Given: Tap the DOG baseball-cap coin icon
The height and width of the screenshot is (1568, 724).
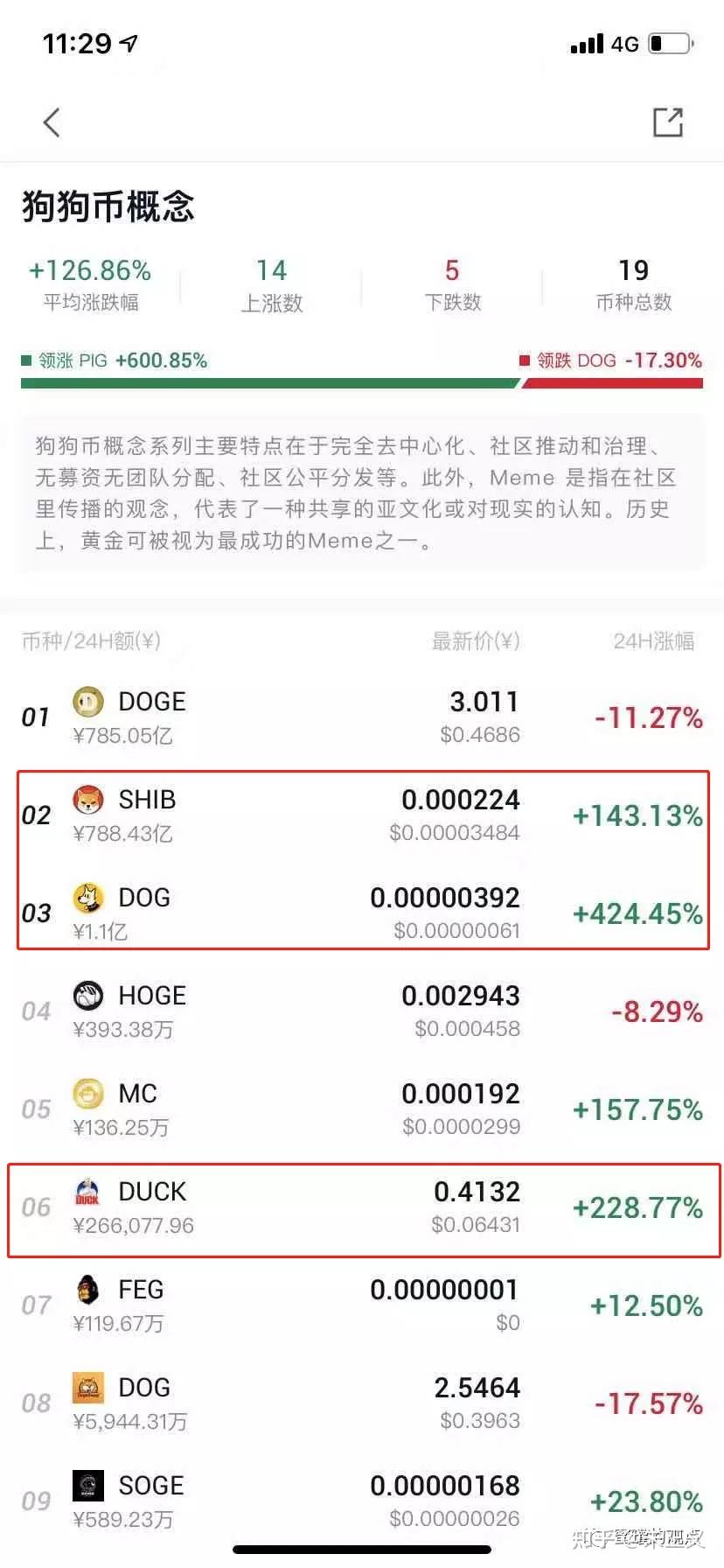Looking at the screenshot, I should click(x=87, y=899).
